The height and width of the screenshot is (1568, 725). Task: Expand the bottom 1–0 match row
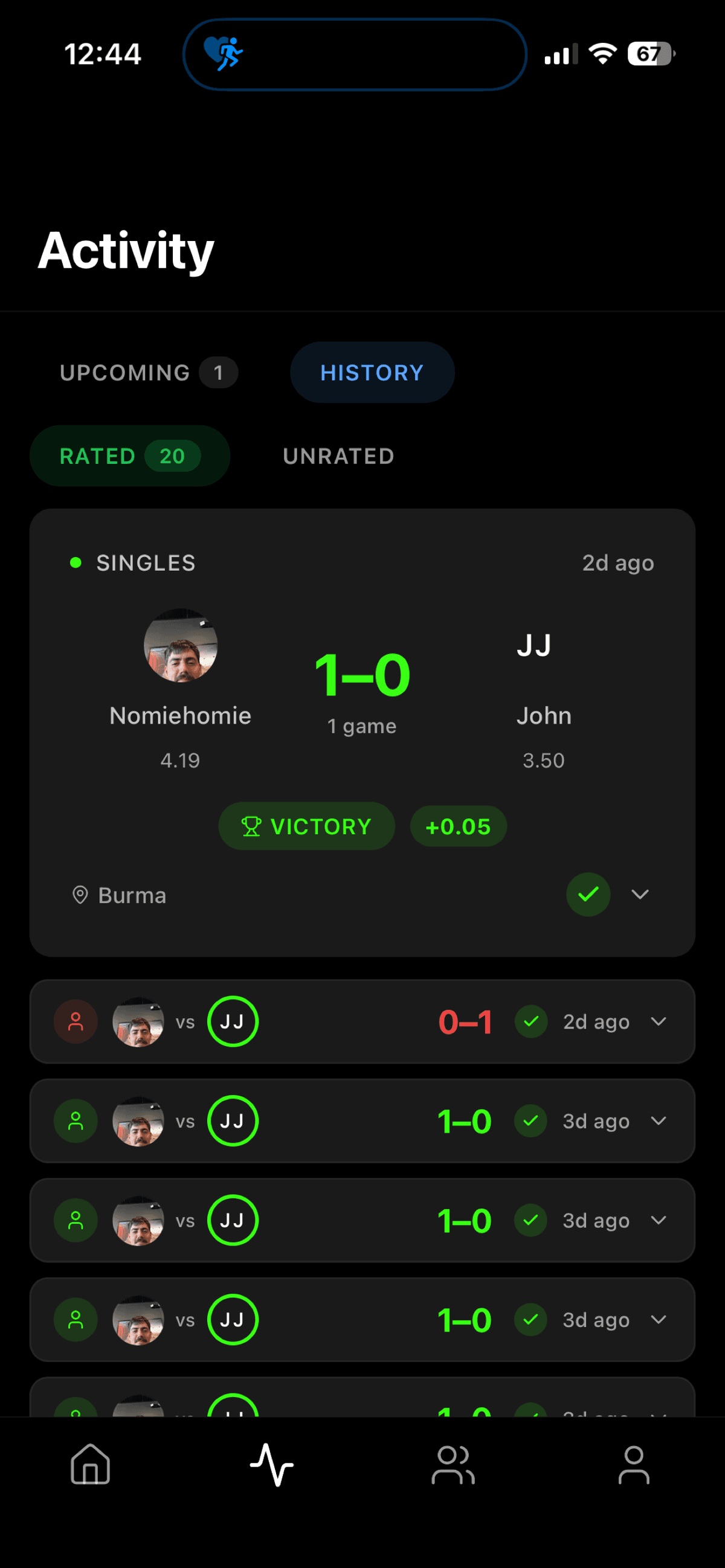click(x=659, y=1320)
